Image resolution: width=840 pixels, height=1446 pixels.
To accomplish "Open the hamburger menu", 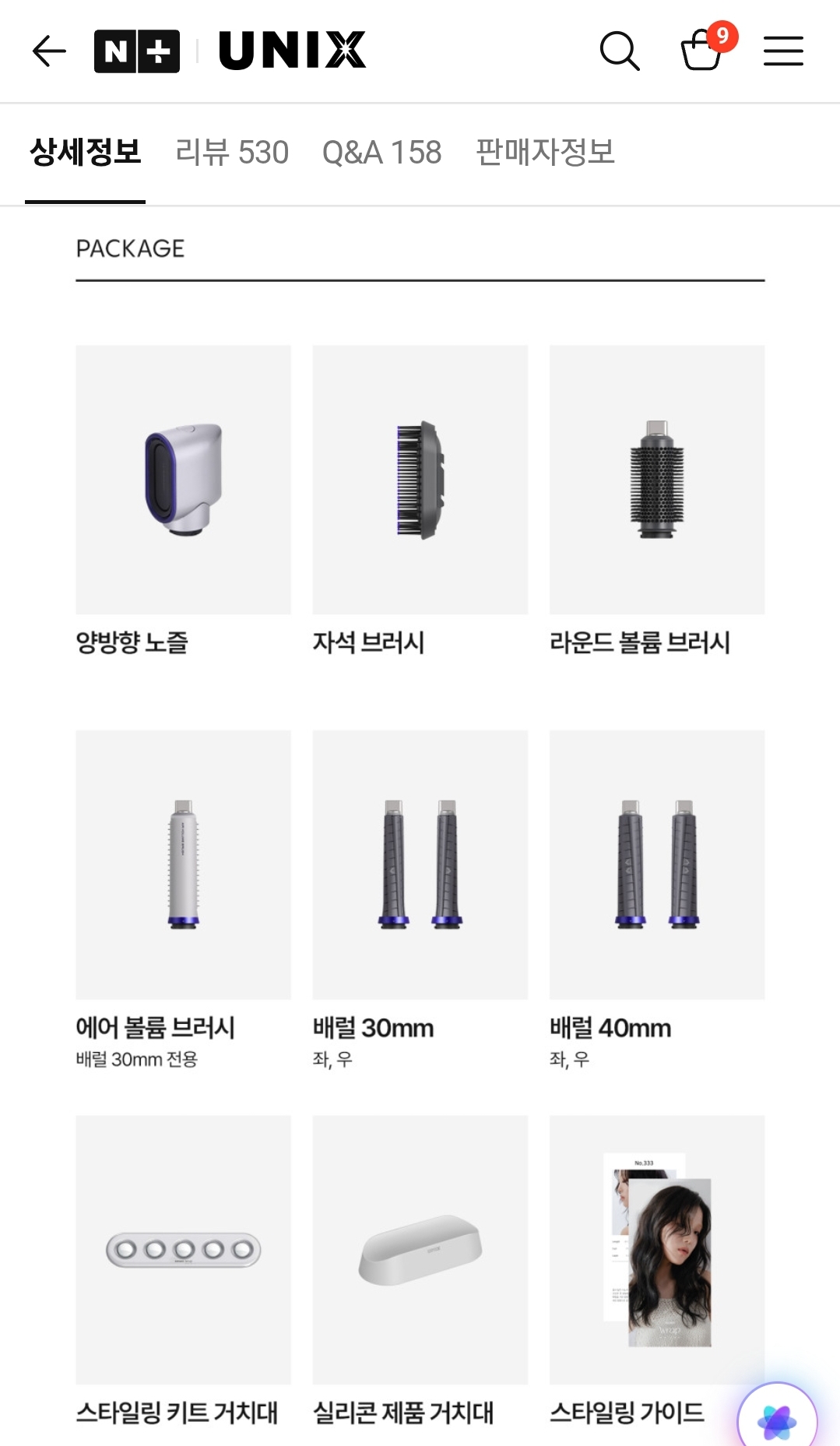I will coord(783,51).
